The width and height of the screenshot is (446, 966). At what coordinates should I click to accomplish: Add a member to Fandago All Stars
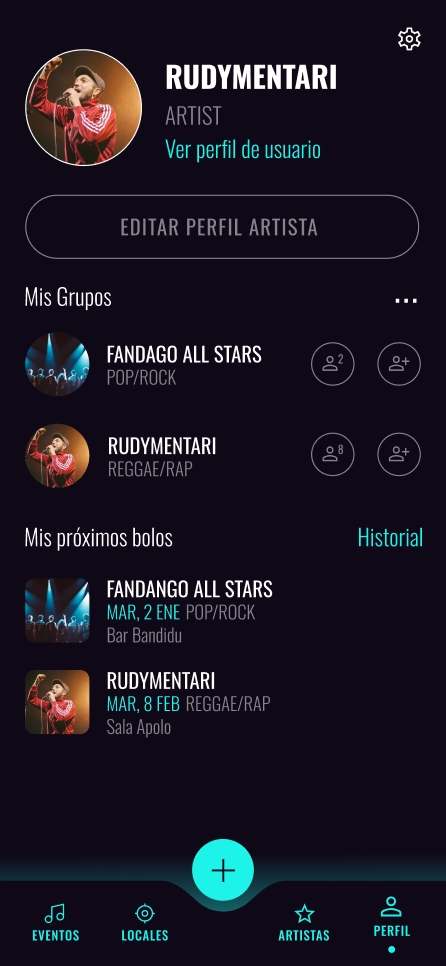click(399, 364)
